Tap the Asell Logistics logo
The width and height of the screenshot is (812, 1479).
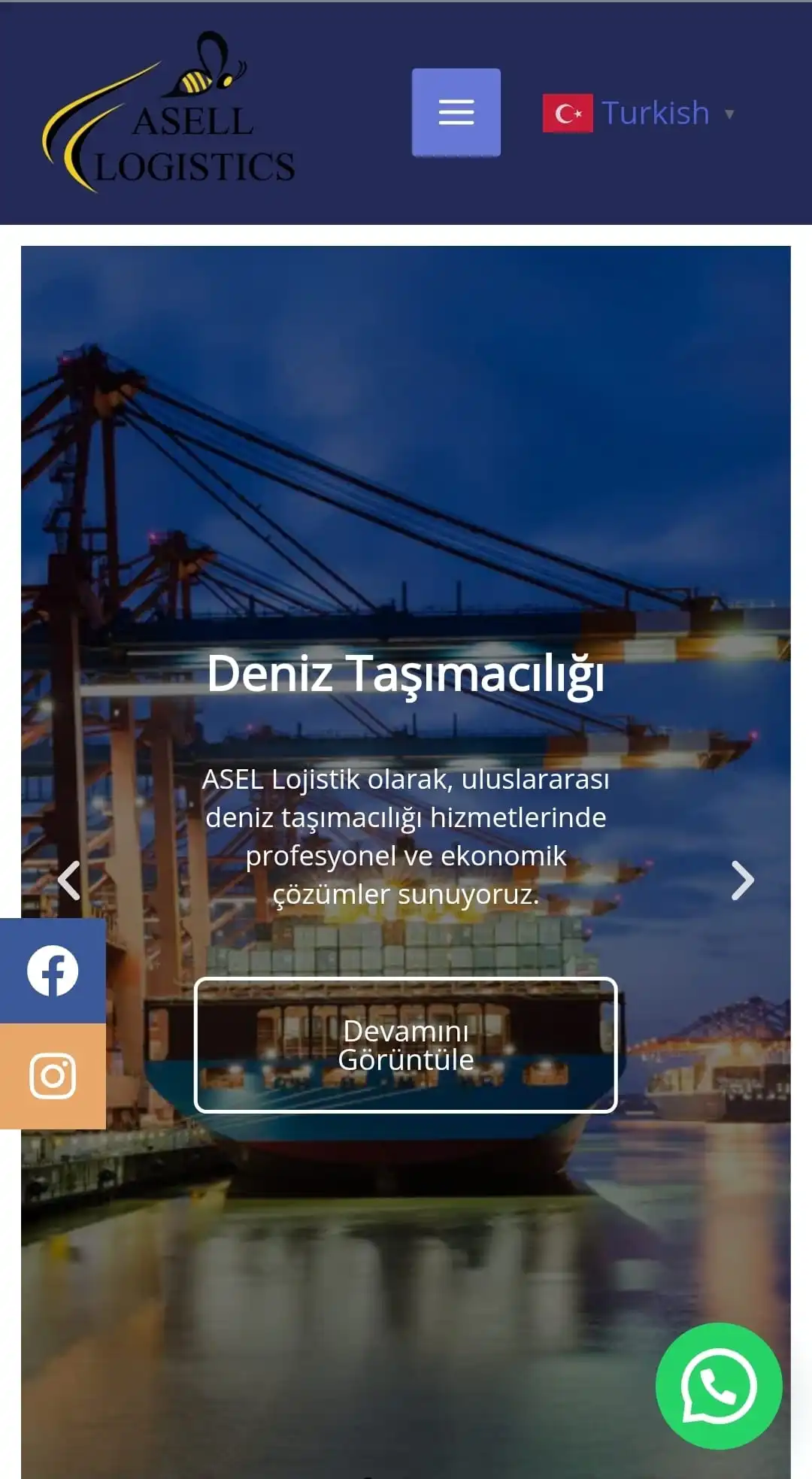tap(170, 113)
